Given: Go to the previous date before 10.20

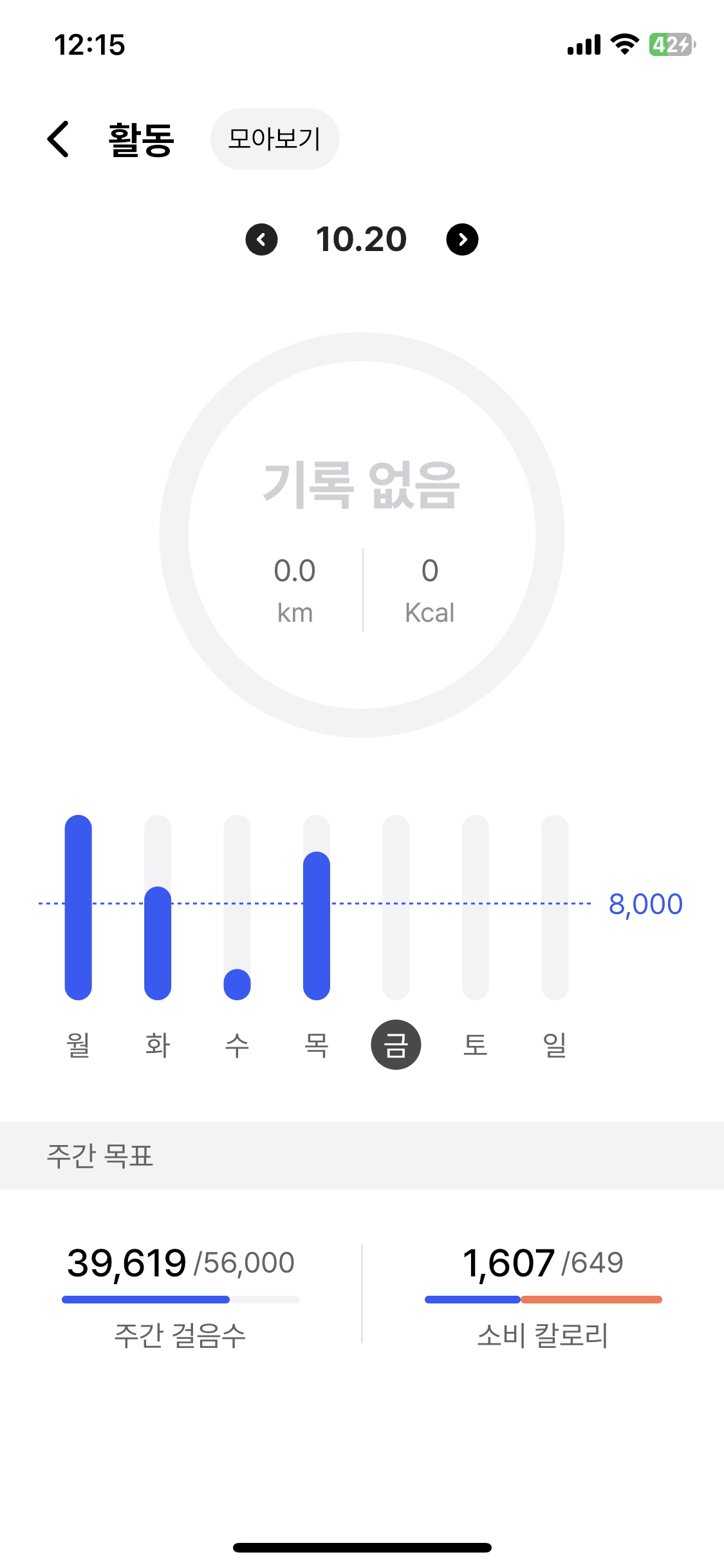Looking at the screenshot, I should pos(261,239).
